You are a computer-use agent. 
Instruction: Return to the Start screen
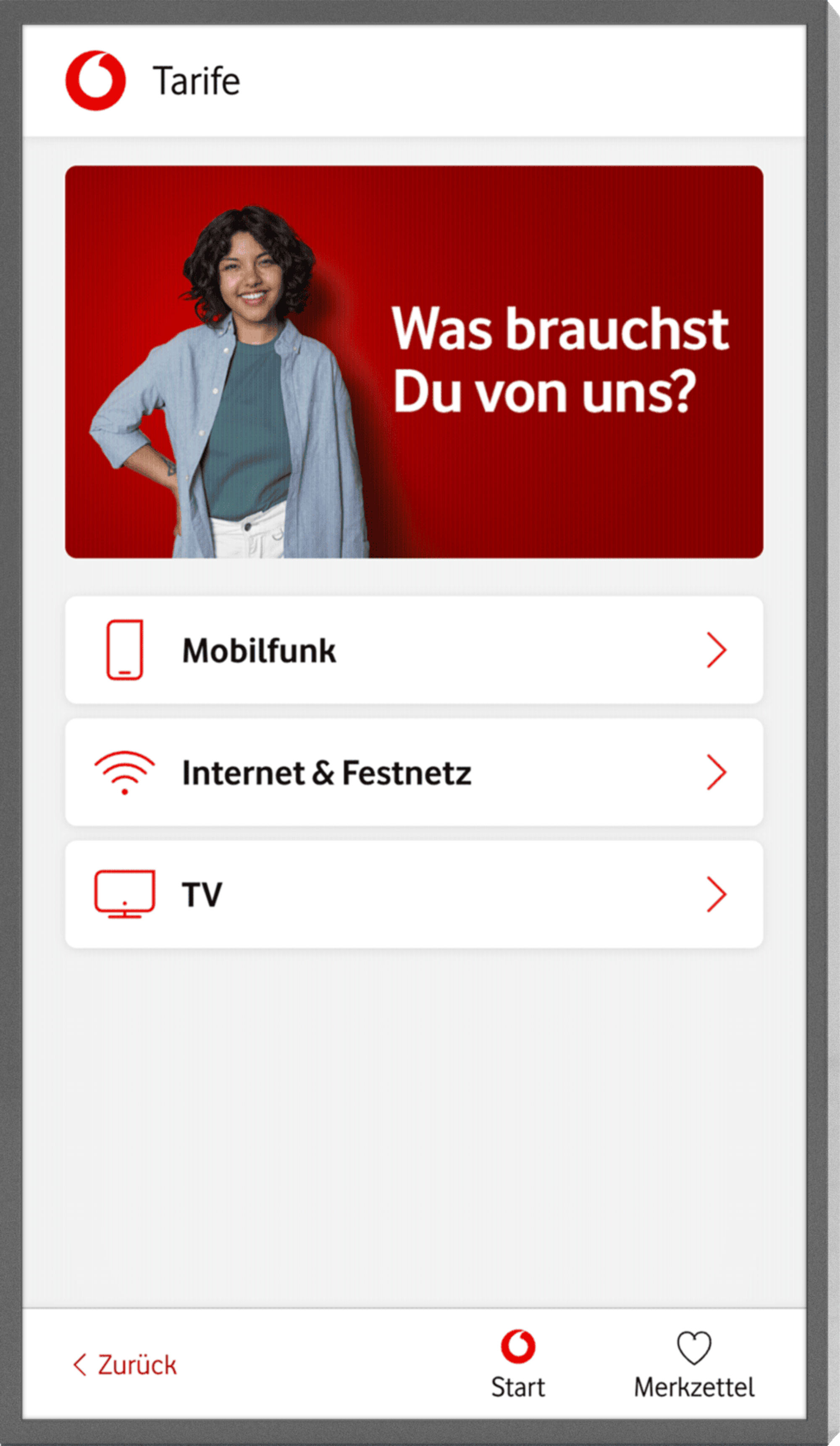[x=517, y=1364]
